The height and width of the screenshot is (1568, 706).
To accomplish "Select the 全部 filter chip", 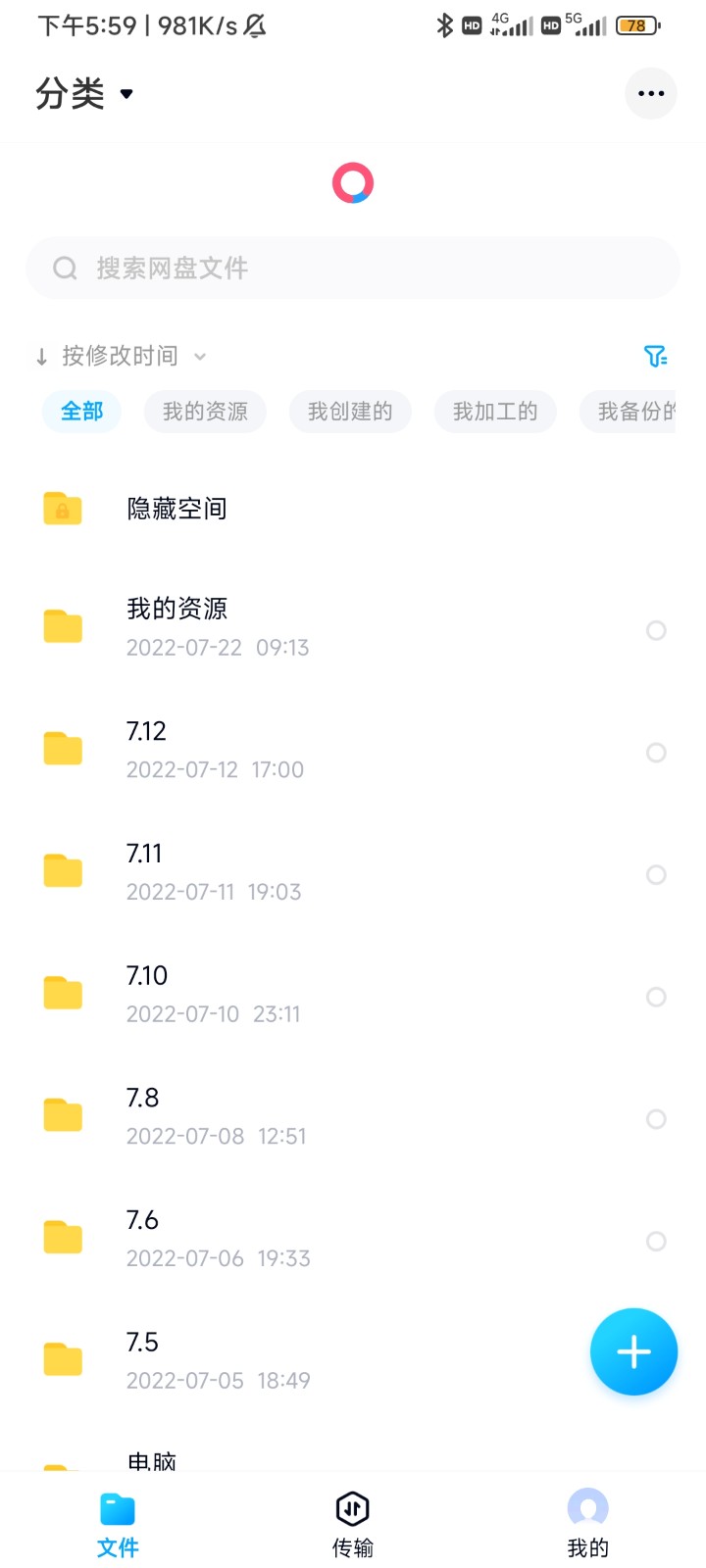I will [x=81, y=411].
